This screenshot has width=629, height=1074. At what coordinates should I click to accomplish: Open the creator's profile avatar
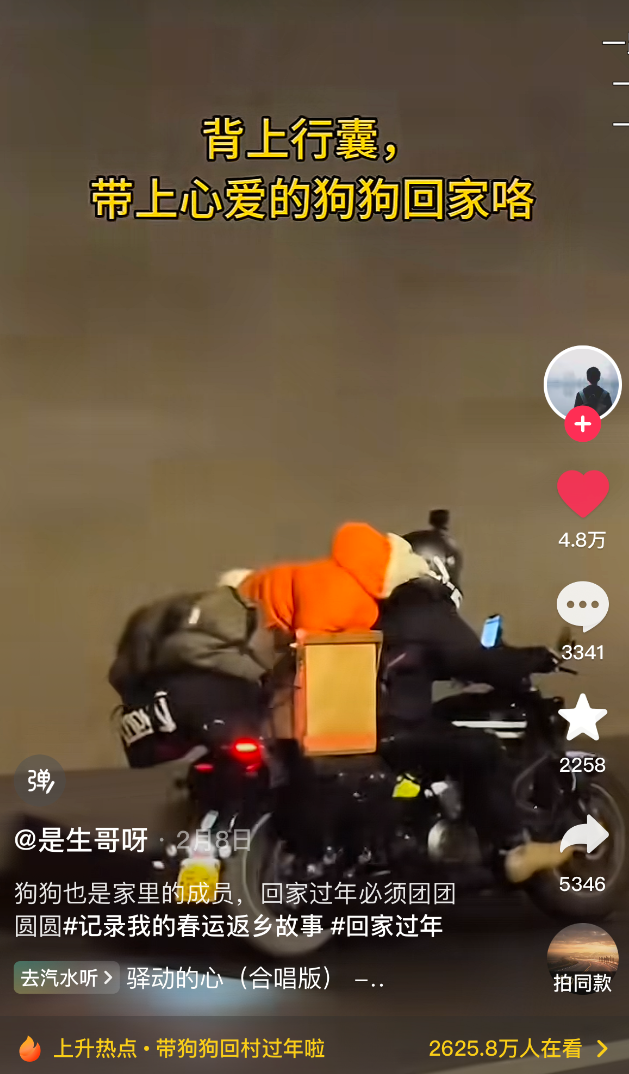[582, 383]
